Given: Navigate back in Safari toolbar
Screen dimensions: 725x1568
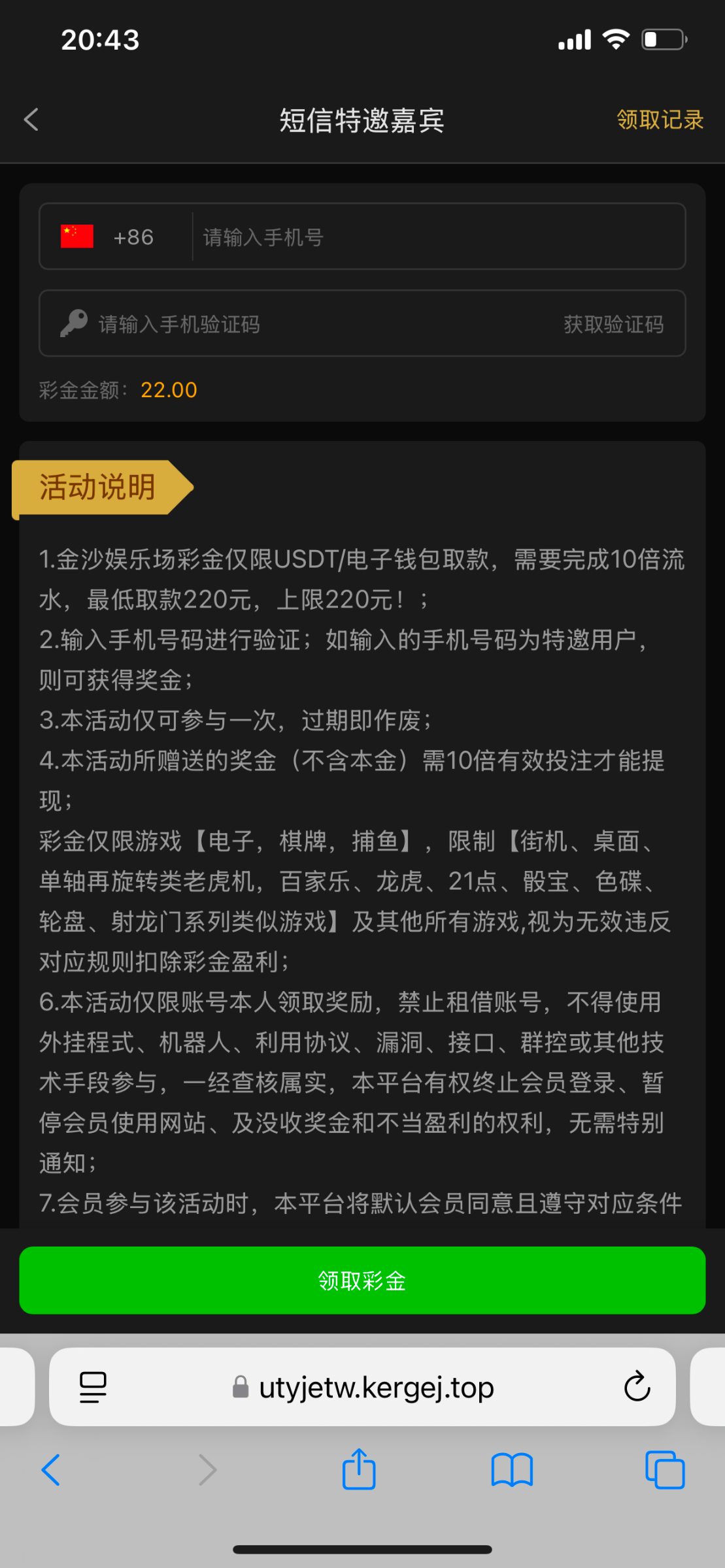Looking at the screenshot, I should point(51,1470).
